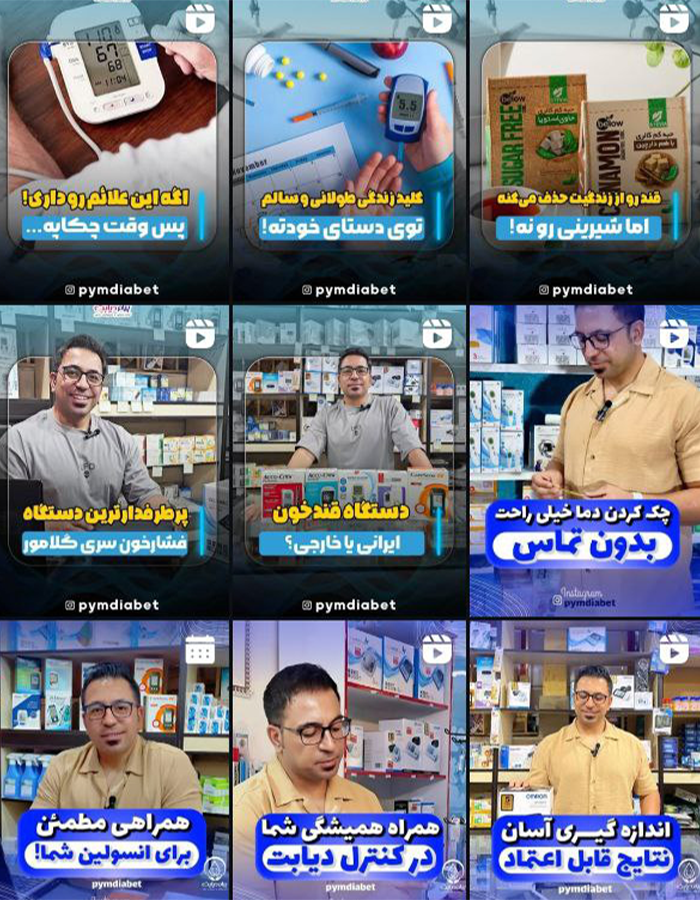Open the post about a companion for your insulin
Viewport: 700px width, 900px height.
[115, 760]
